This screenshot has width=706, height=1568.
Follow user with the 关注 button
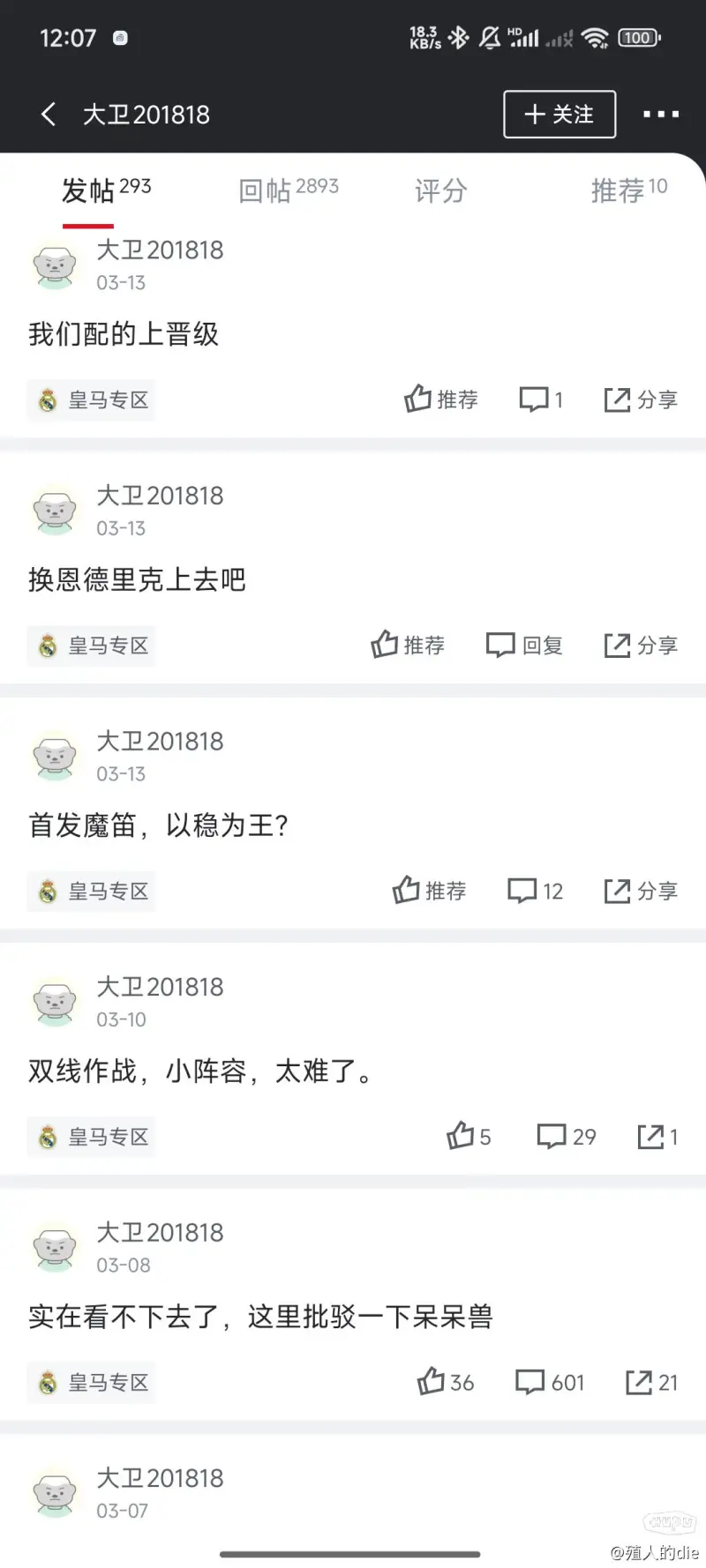coord(559,114)
